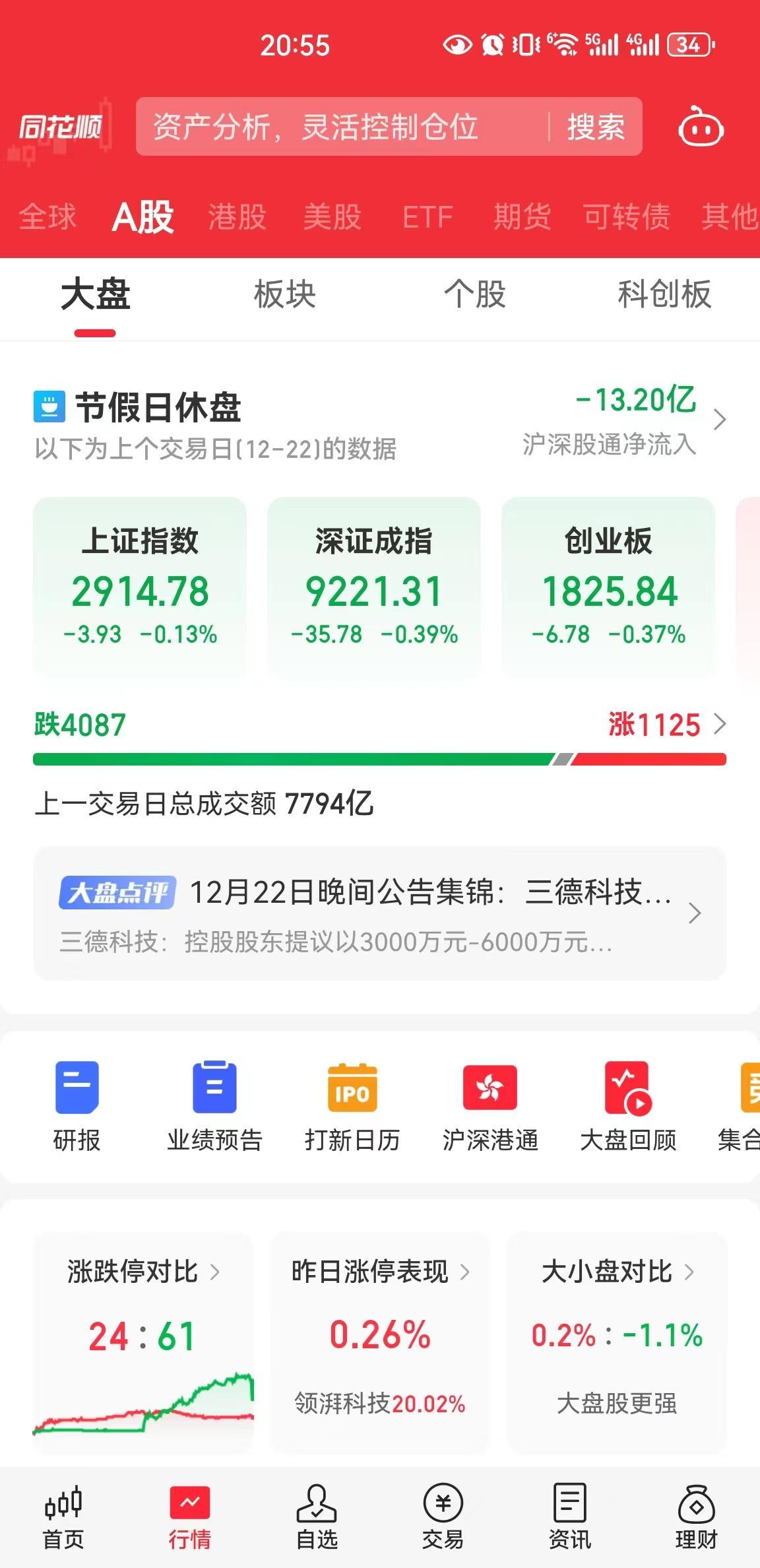760x1568 pixels.
Task: Select the 科创板 sub-tab
Action: click(x=664, y=294)
